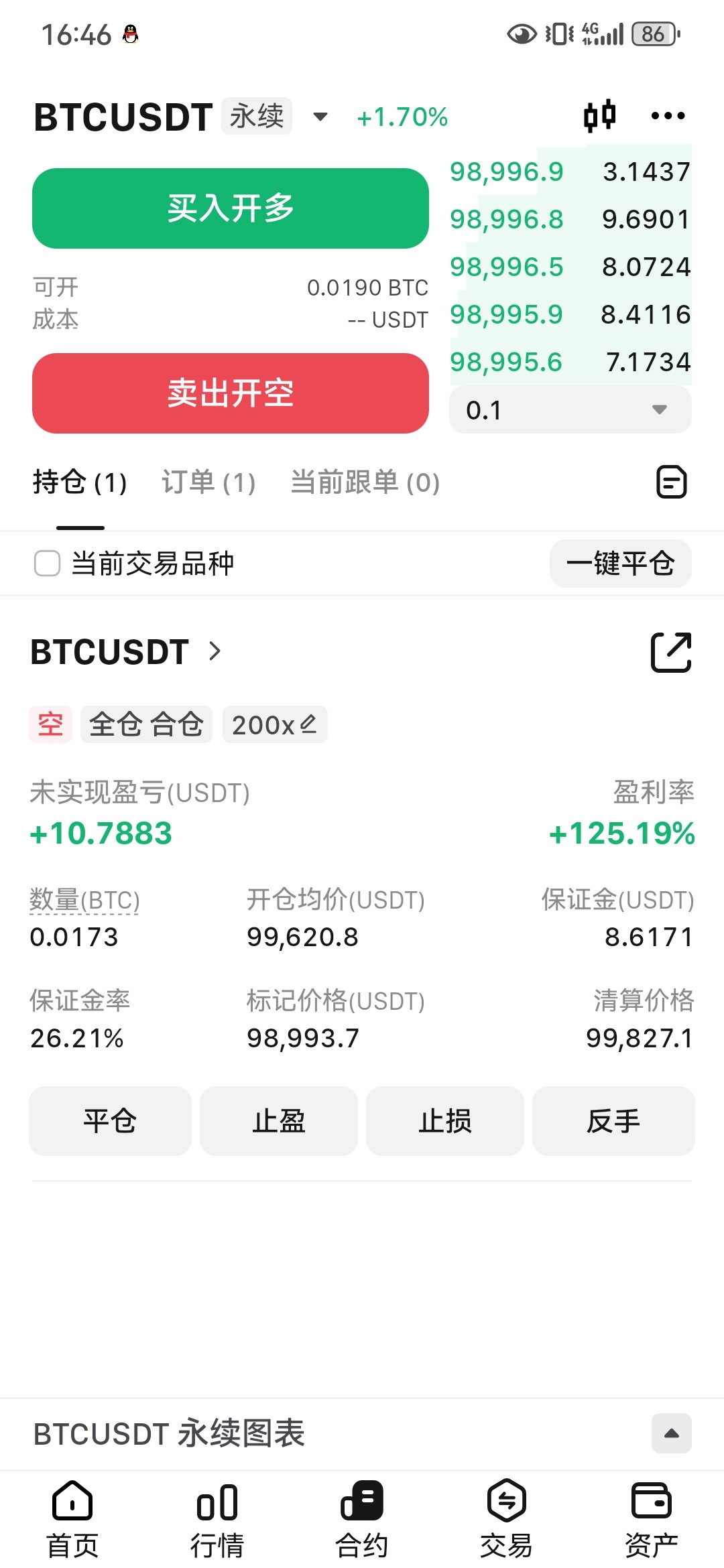
Task: Open the 0.1 depth precision dropdown
Action: pos(570,409)
